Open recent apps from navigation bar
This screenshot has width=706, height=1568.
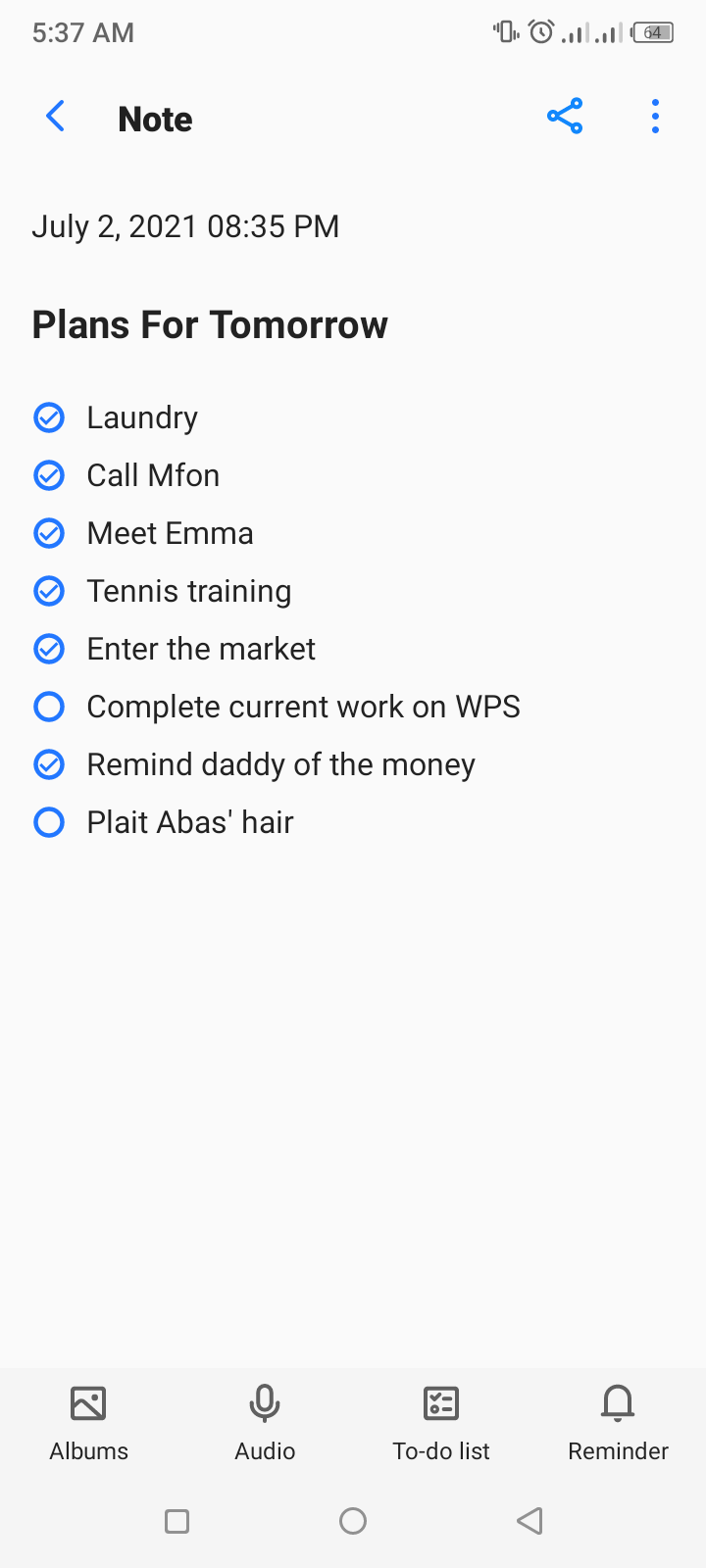pyautogui.click(x=176, y=1521)
